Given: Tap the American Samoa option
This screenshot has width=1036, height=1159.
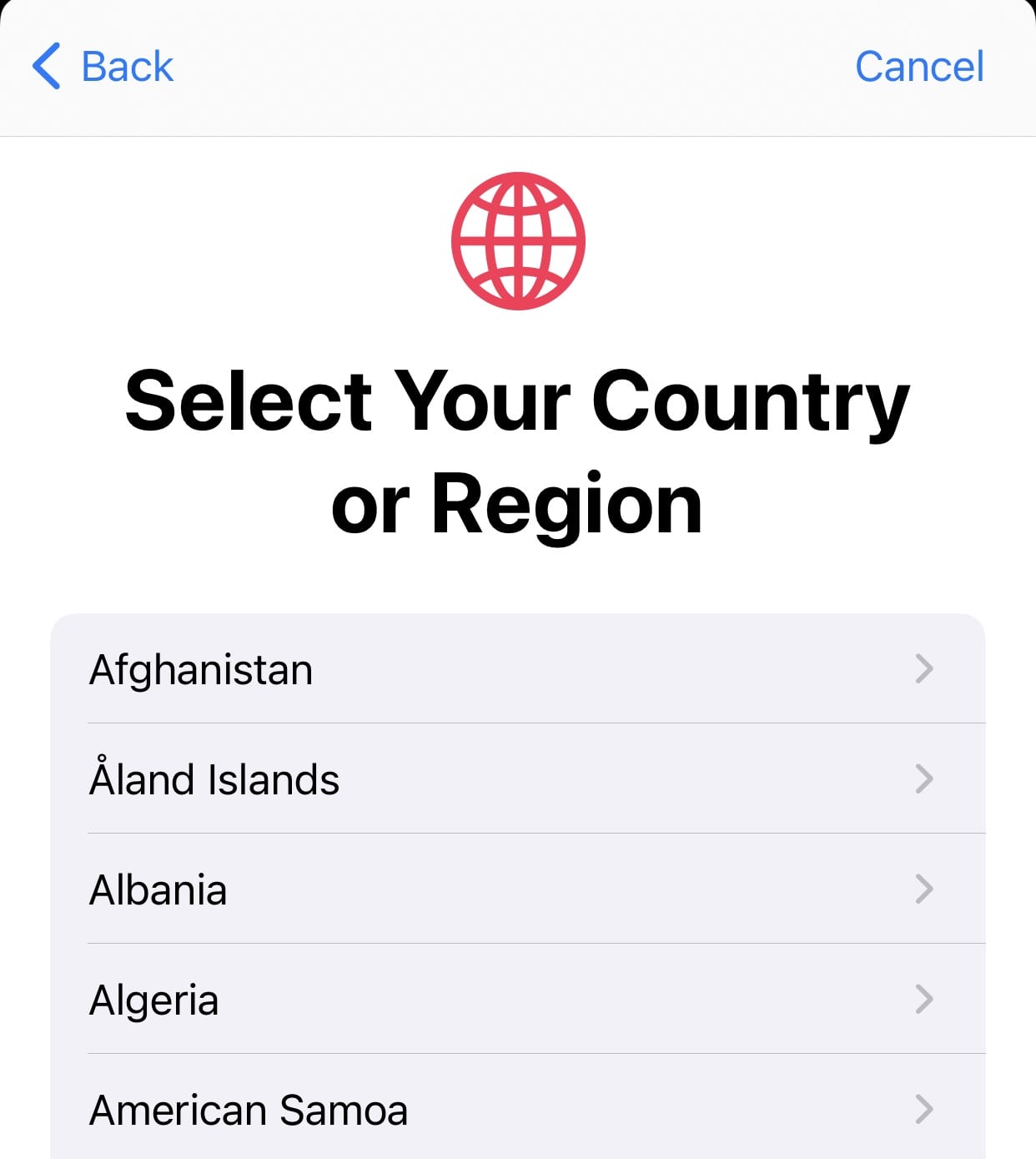Looking at the screenshot, I should click(x=517, y=1110).
